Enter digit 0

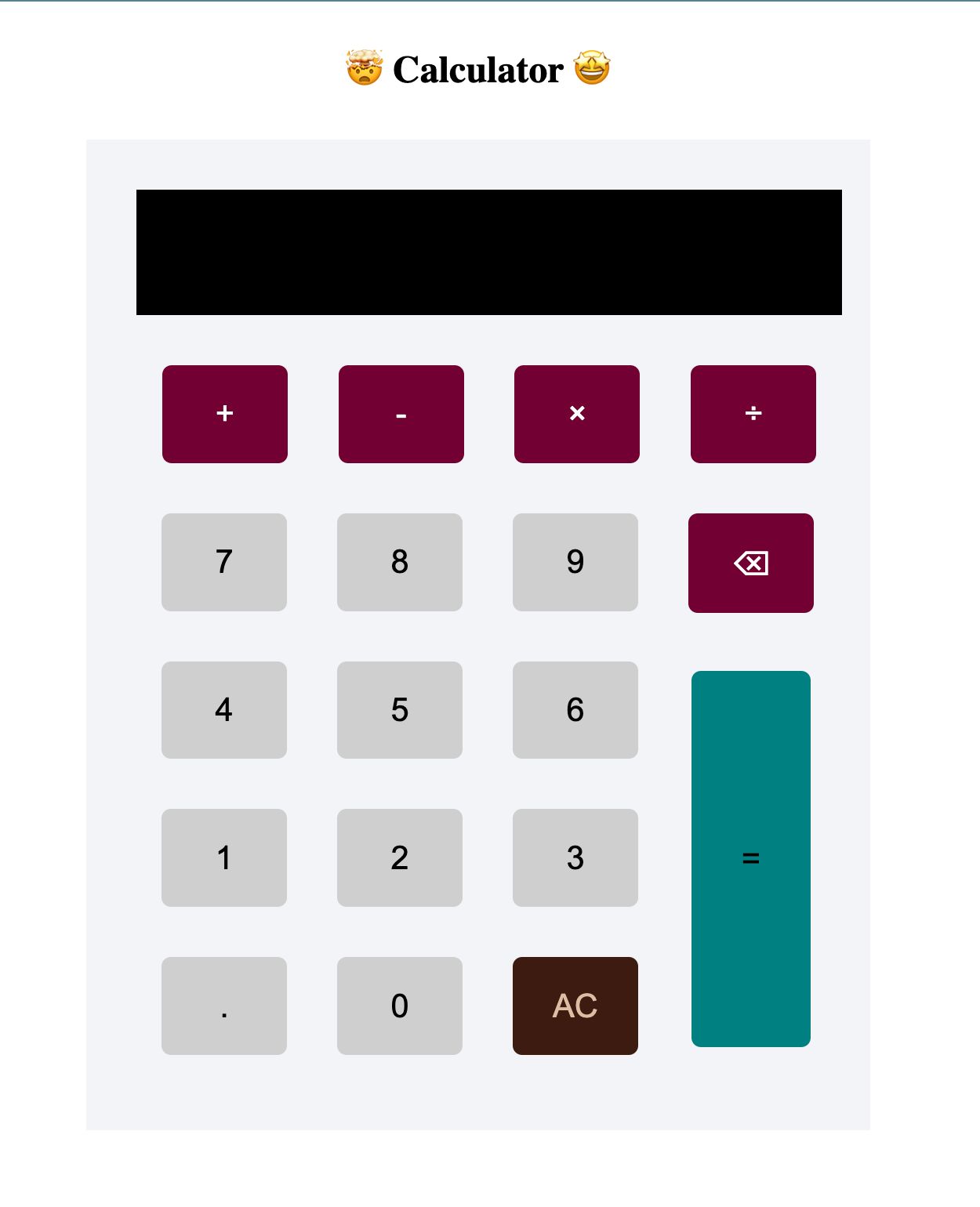pyautogui.click(x=400, y=1006)
